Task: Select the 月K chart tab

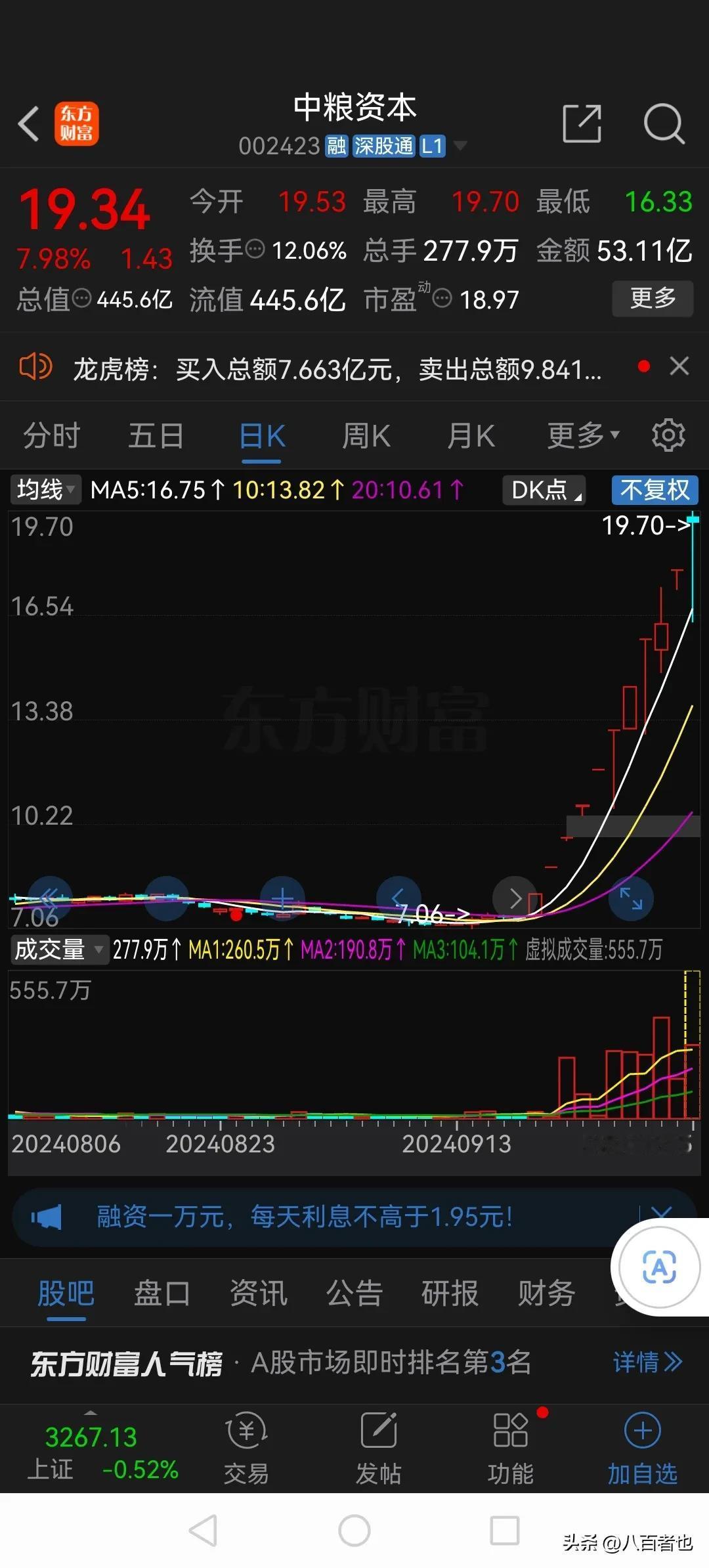Action: pyautogui.click(x=471, y=435)
